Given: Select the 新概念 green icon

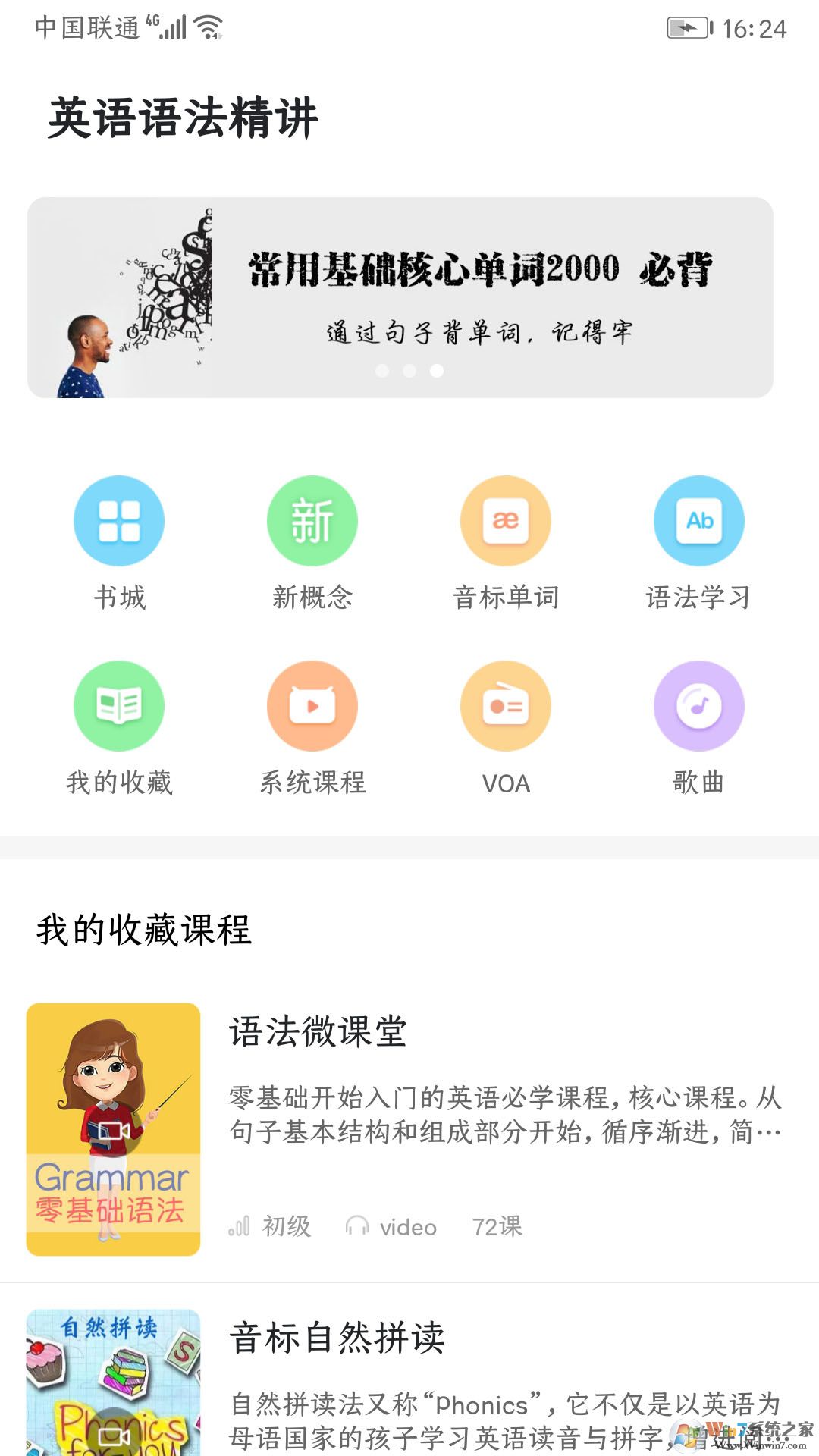Looking at the screenshot, I should pos(312,521).
